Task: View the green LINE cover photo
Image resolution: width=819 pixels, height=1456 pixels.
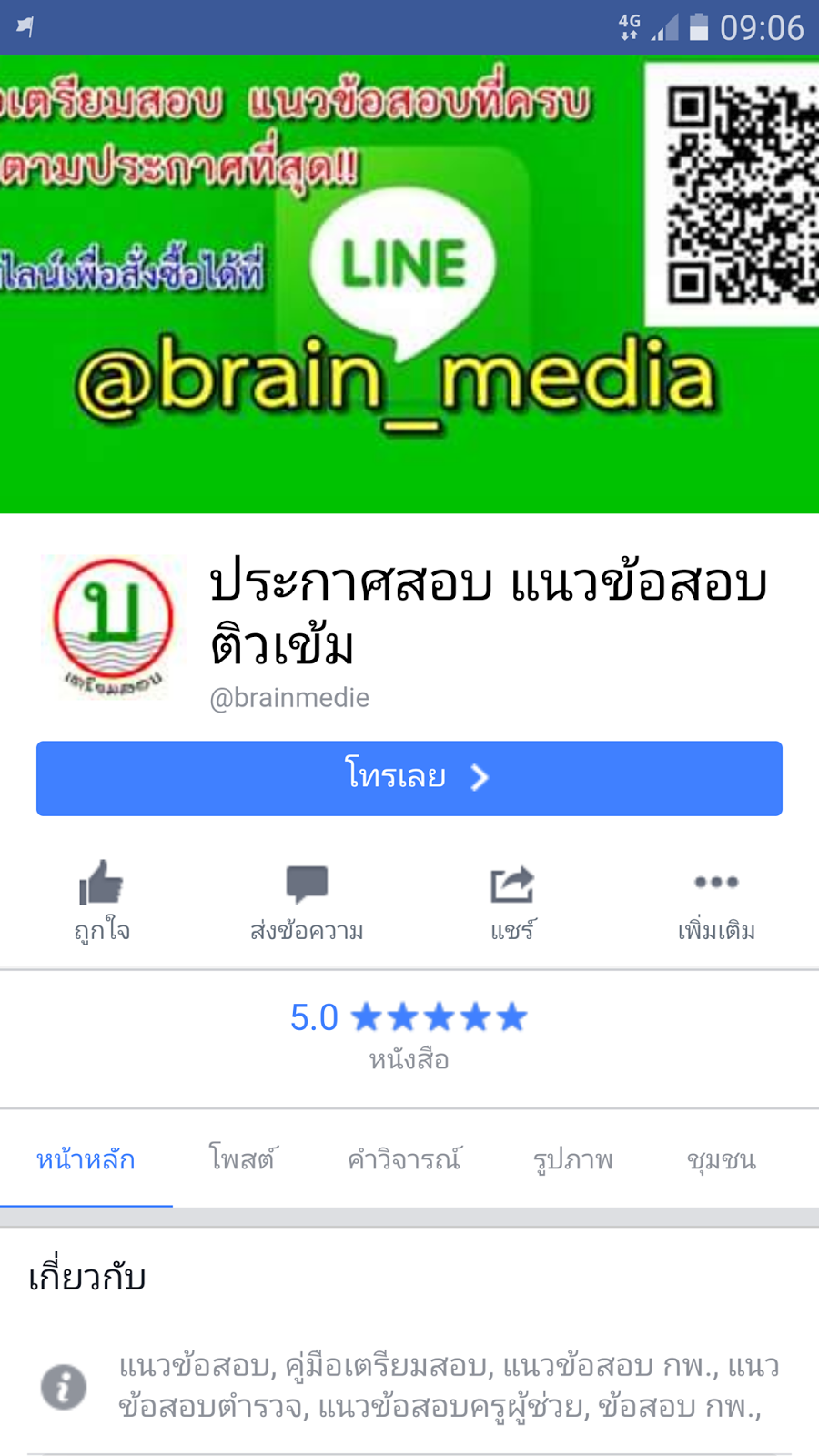Action: point(409,284)
